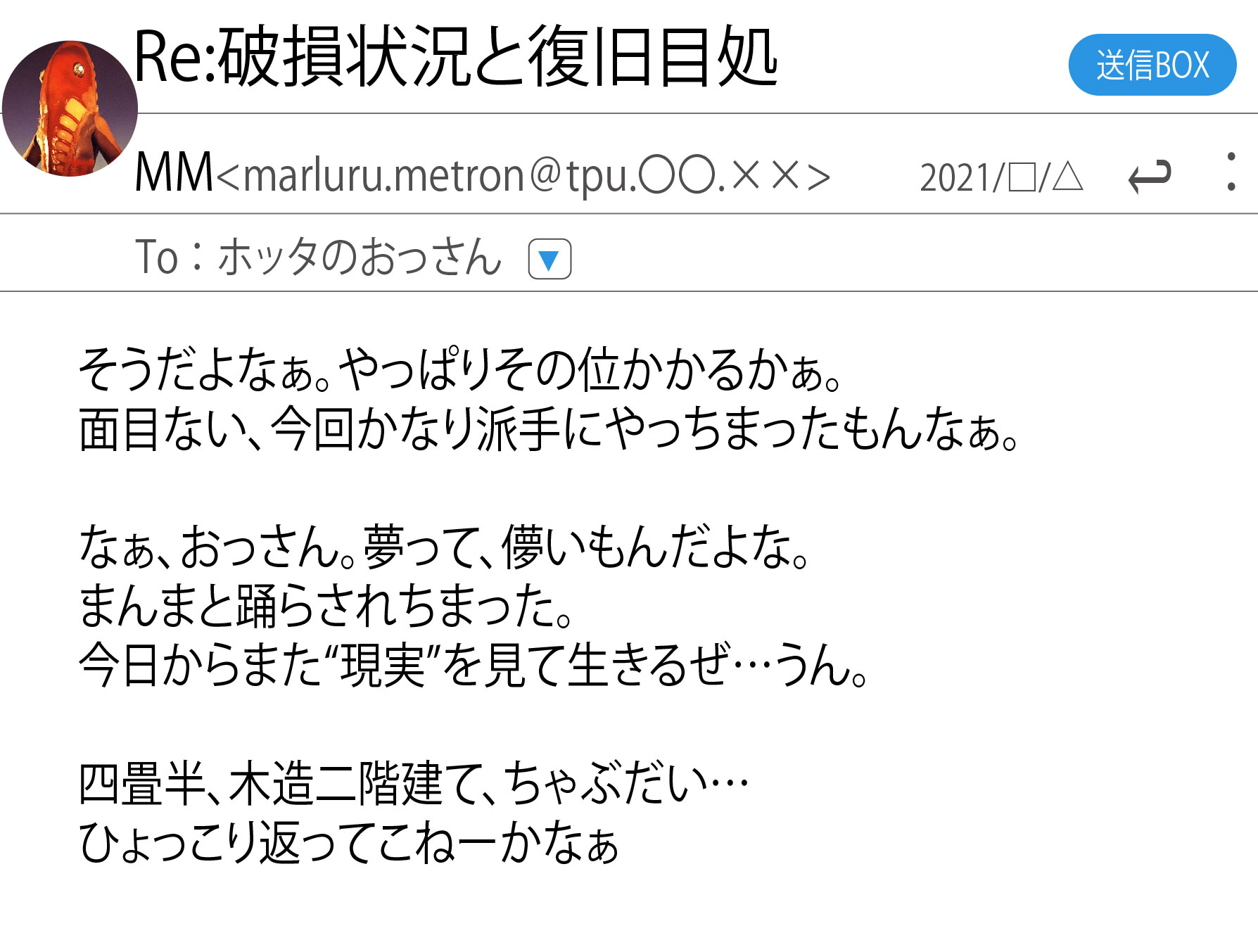Expand recipient details dropdown arrow
The width and height of the screenshot is (1258, 952).
coord(549,259)
